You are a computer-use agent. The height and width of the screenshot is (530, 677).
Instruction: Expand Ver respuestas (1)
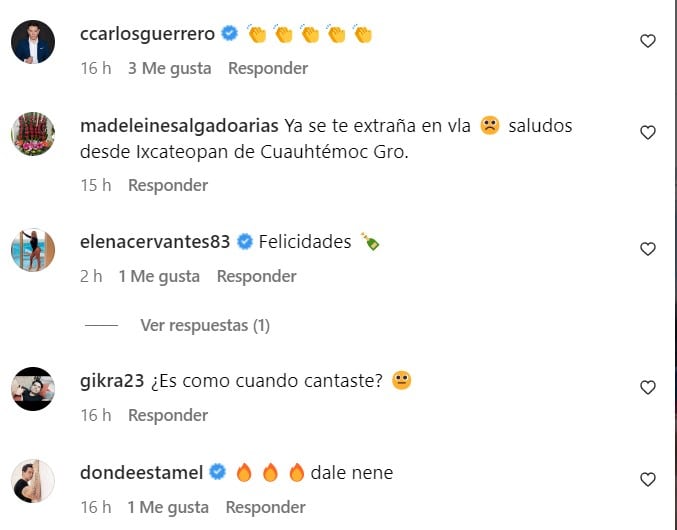[x=205, y=325]
